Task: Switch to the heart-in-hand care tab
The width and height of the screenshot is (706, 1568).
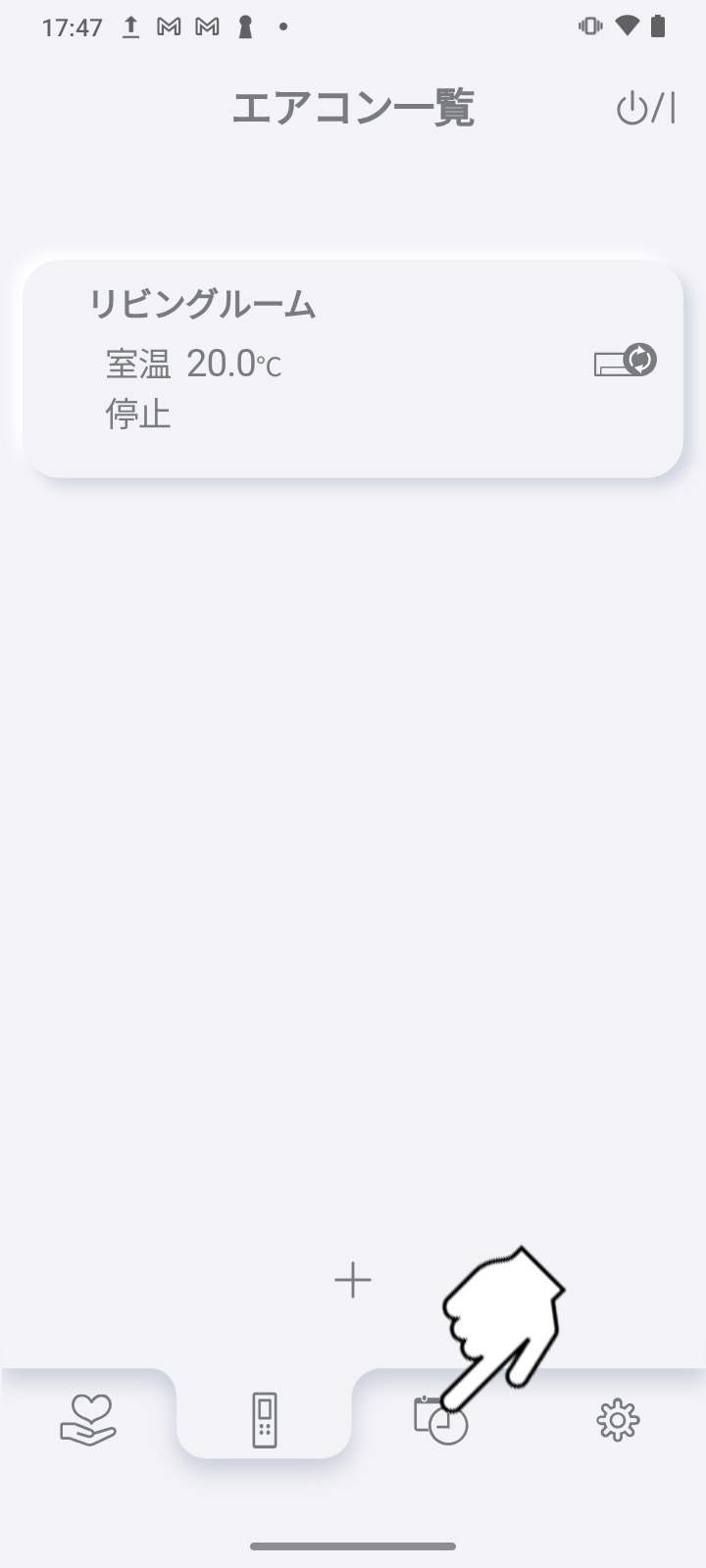Action: [88, 1420]
